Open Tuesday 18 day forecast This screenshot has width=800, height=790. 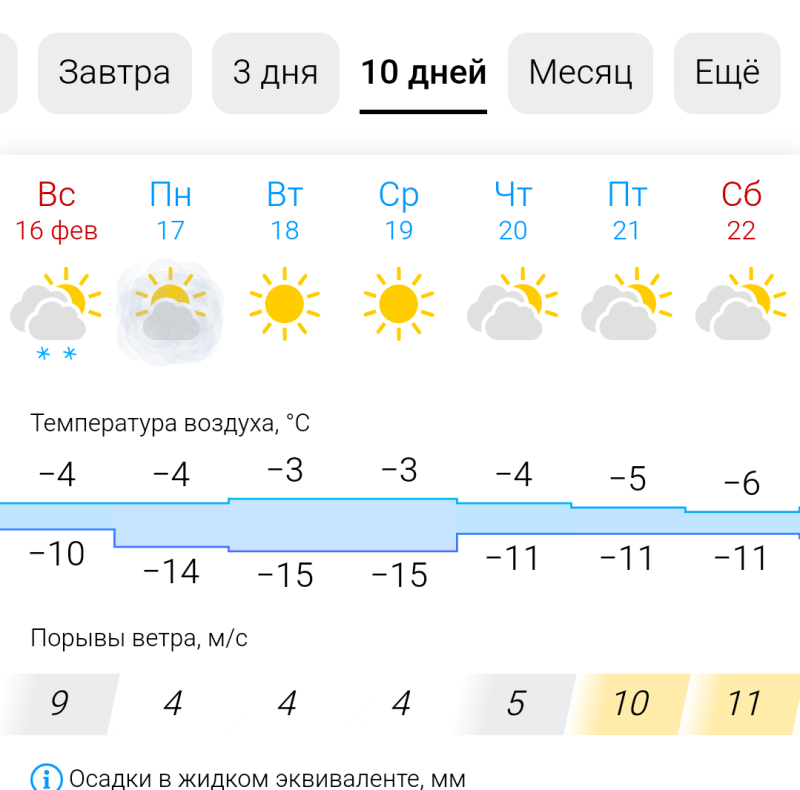285,210
